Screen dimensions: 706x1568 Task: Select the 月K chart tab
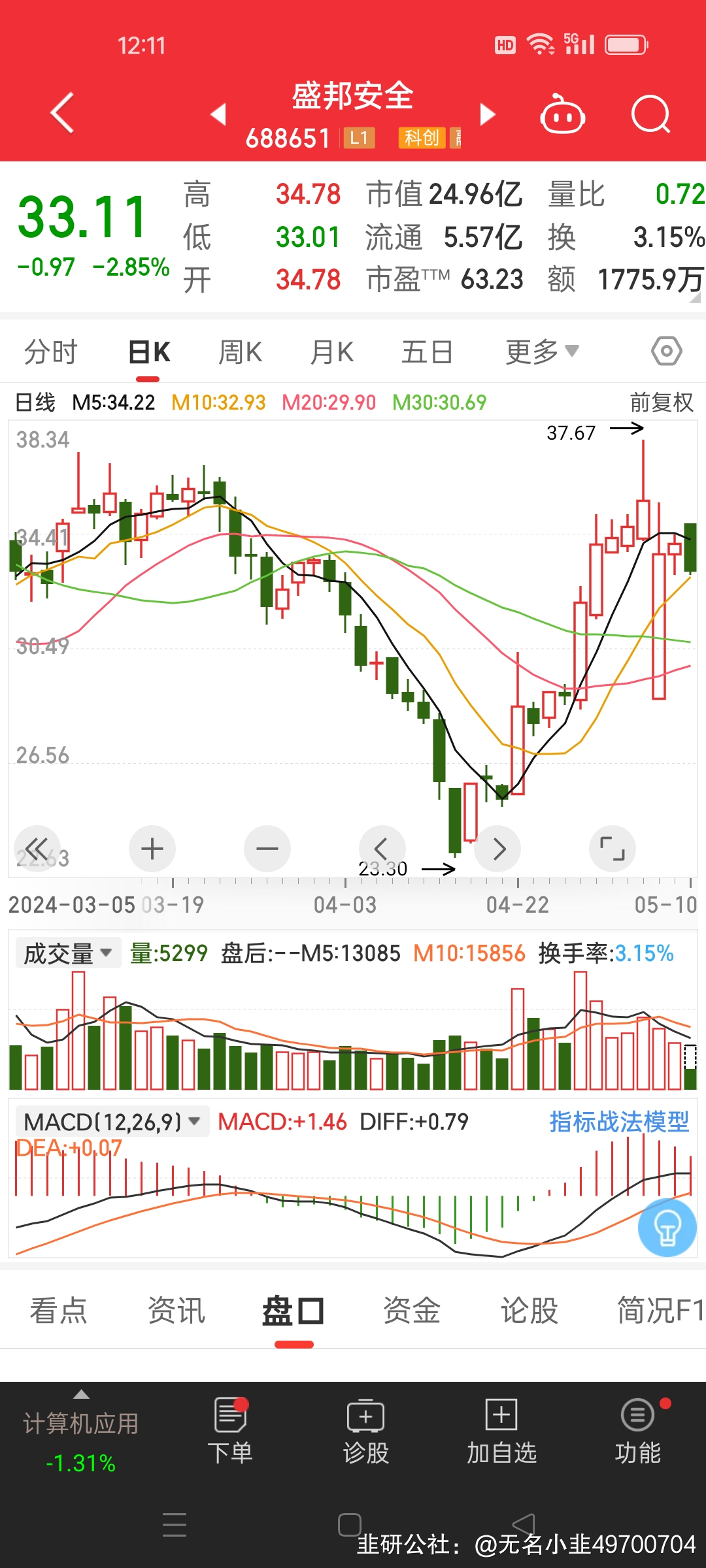point(332,352)
